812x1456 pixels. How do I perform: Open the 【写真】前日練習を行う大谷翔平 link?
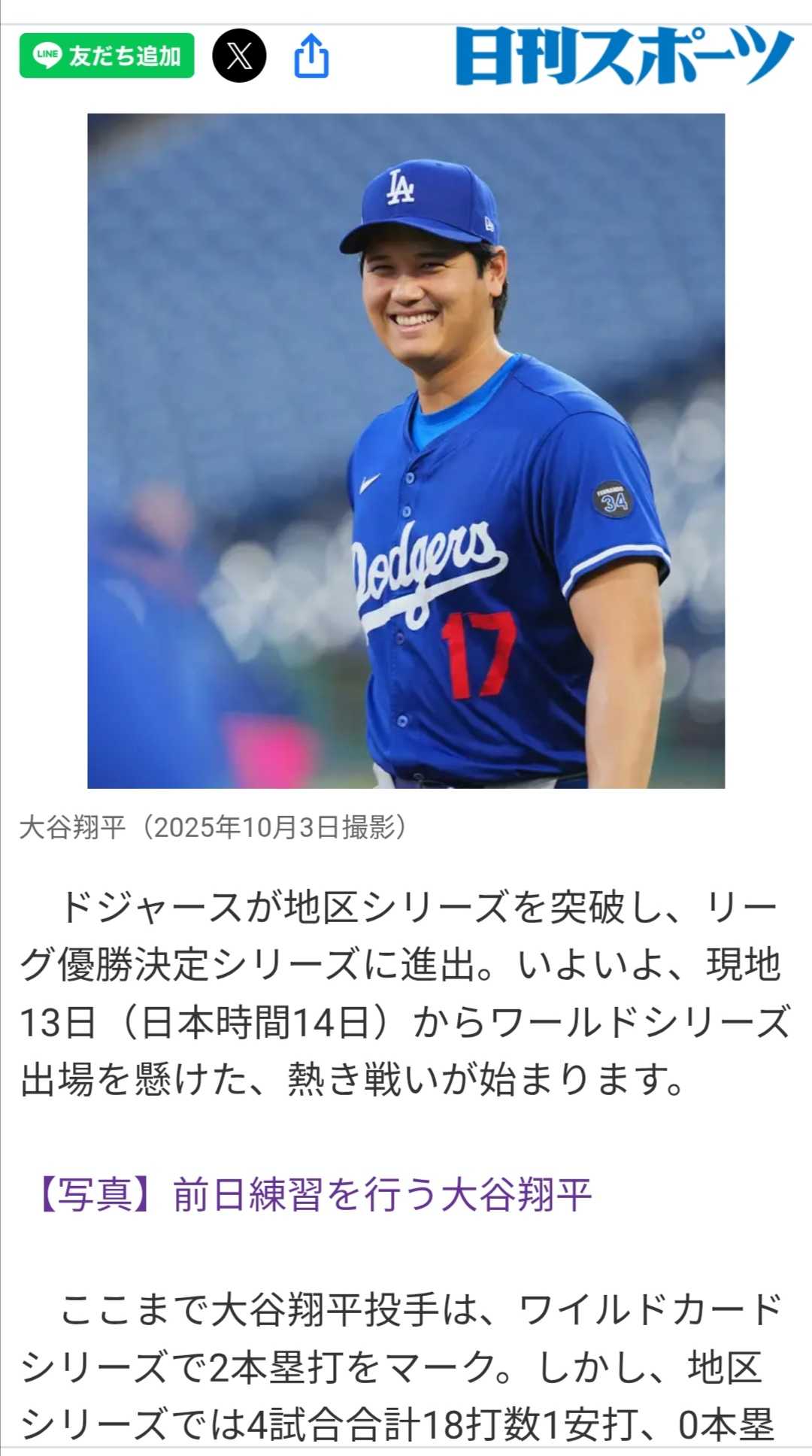(x=314, y=1194)
